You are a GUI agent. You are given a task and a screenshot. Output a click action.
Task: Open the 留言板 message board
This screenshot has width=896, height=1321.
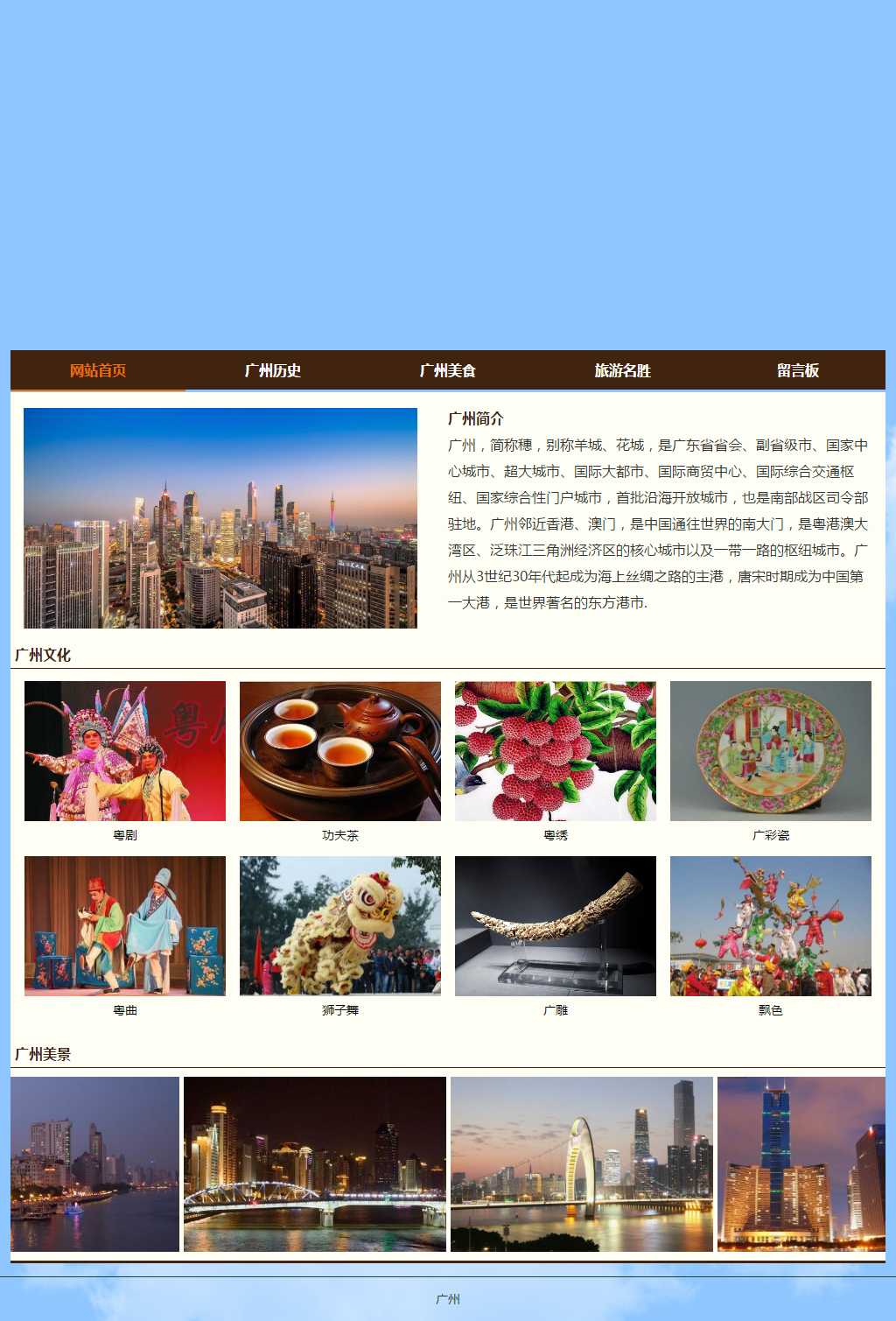[x=798, y=370]
